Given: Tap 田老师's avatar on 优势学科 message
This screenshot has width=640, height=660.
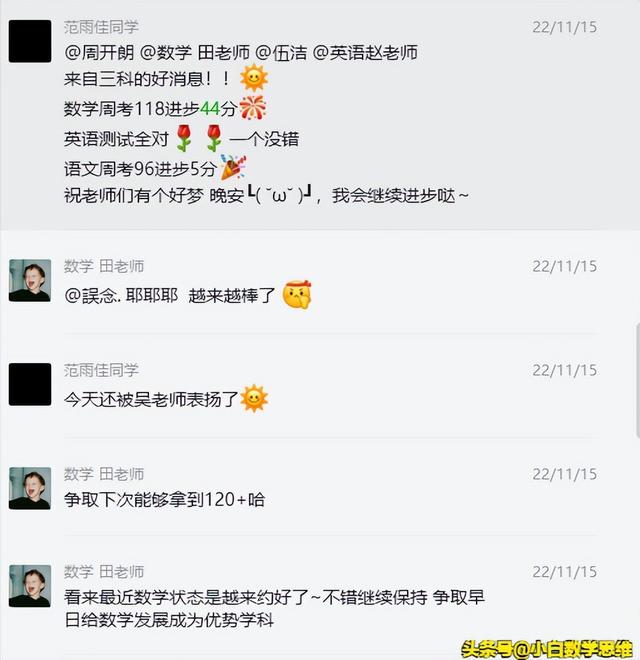Looking at the screenshot, I should (30, 586).
